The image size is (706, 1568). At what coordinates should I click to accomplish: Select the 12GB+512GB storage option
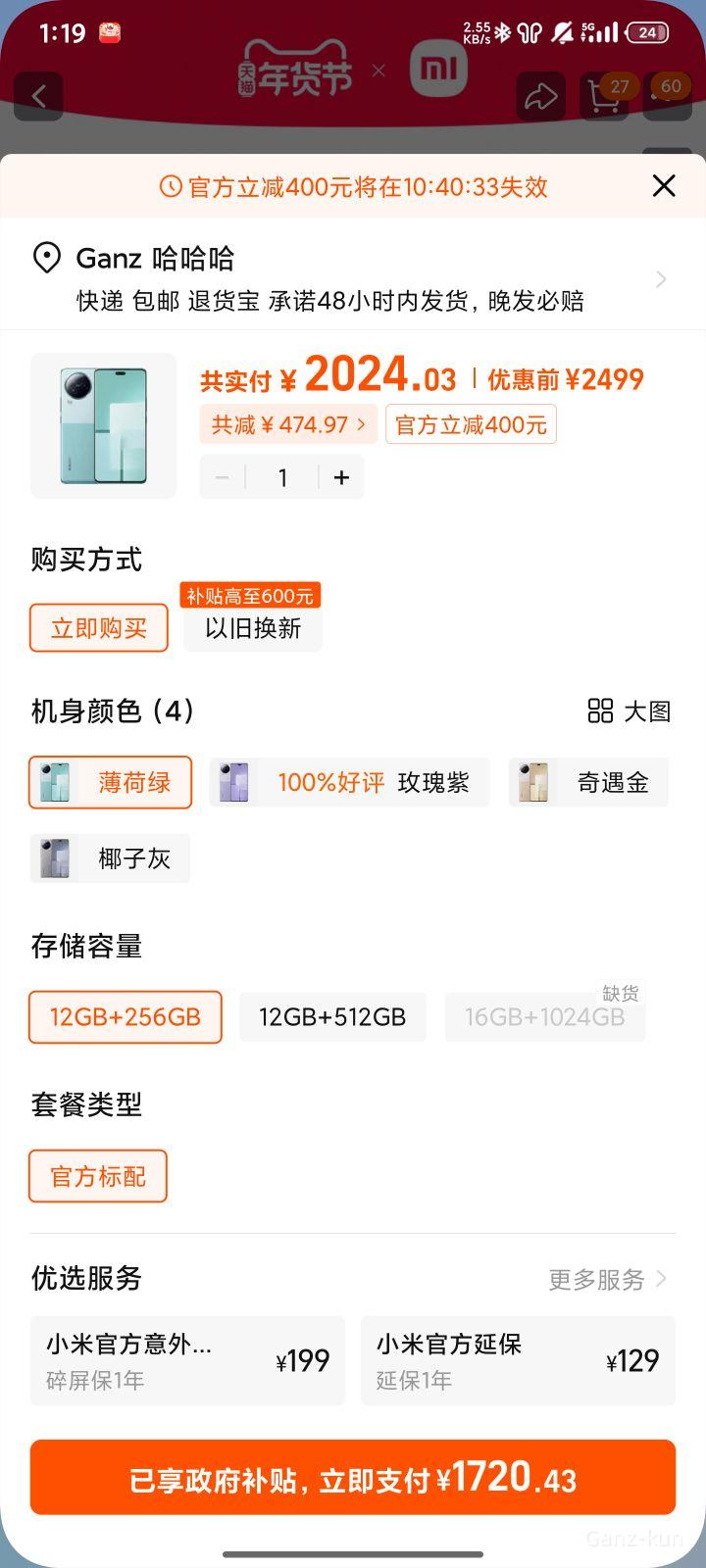tap(332, 1016)
